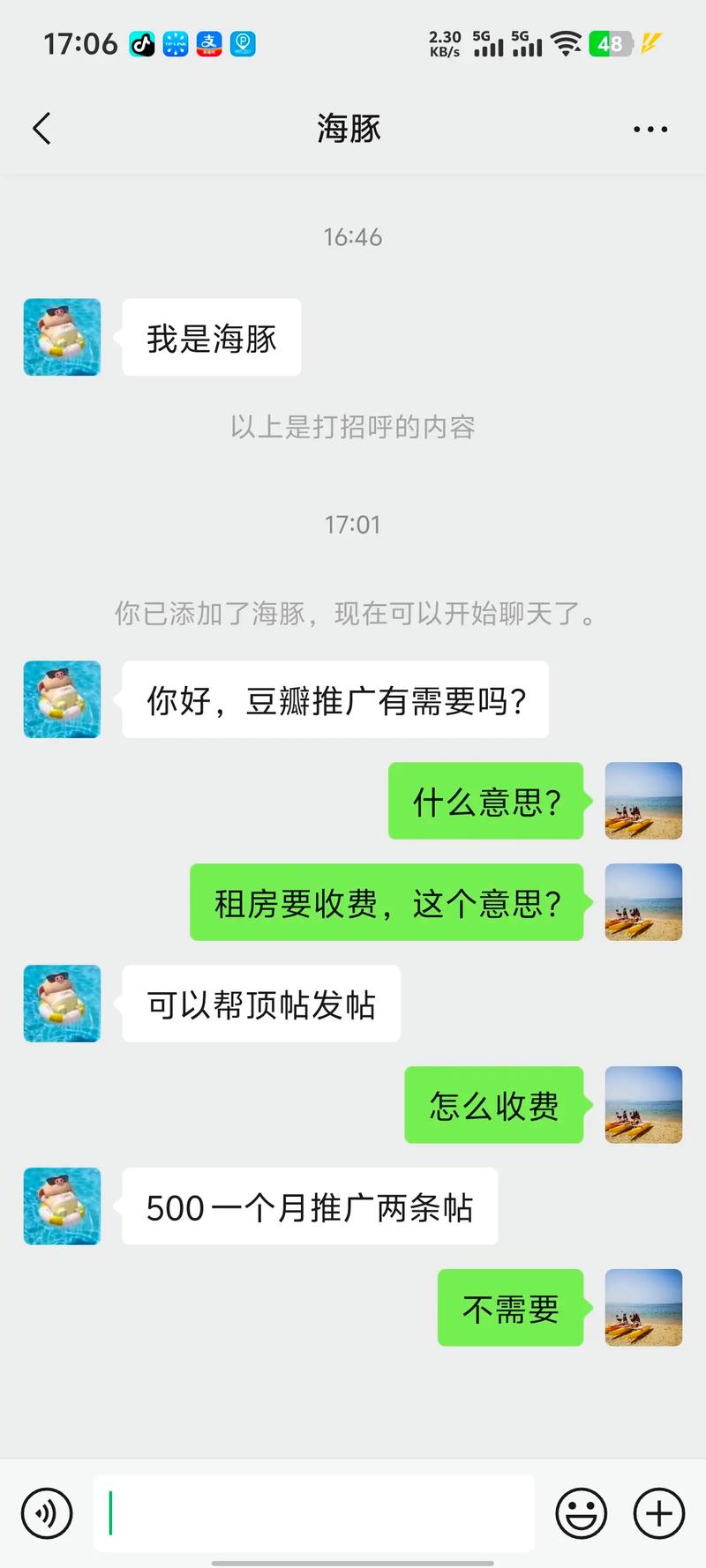Tap the timestamp 17:01 in the chat

point(353,524)
